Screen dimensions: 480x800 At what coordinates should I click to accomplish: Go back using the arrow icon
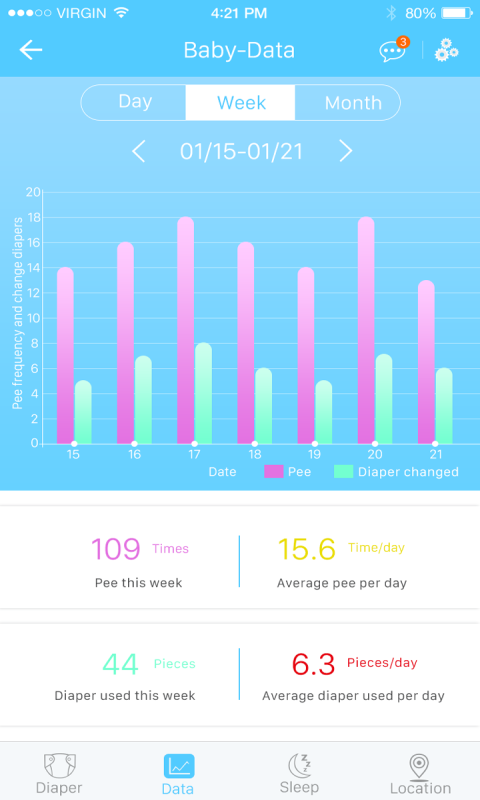pyautogui.click(x=31, y=50)
